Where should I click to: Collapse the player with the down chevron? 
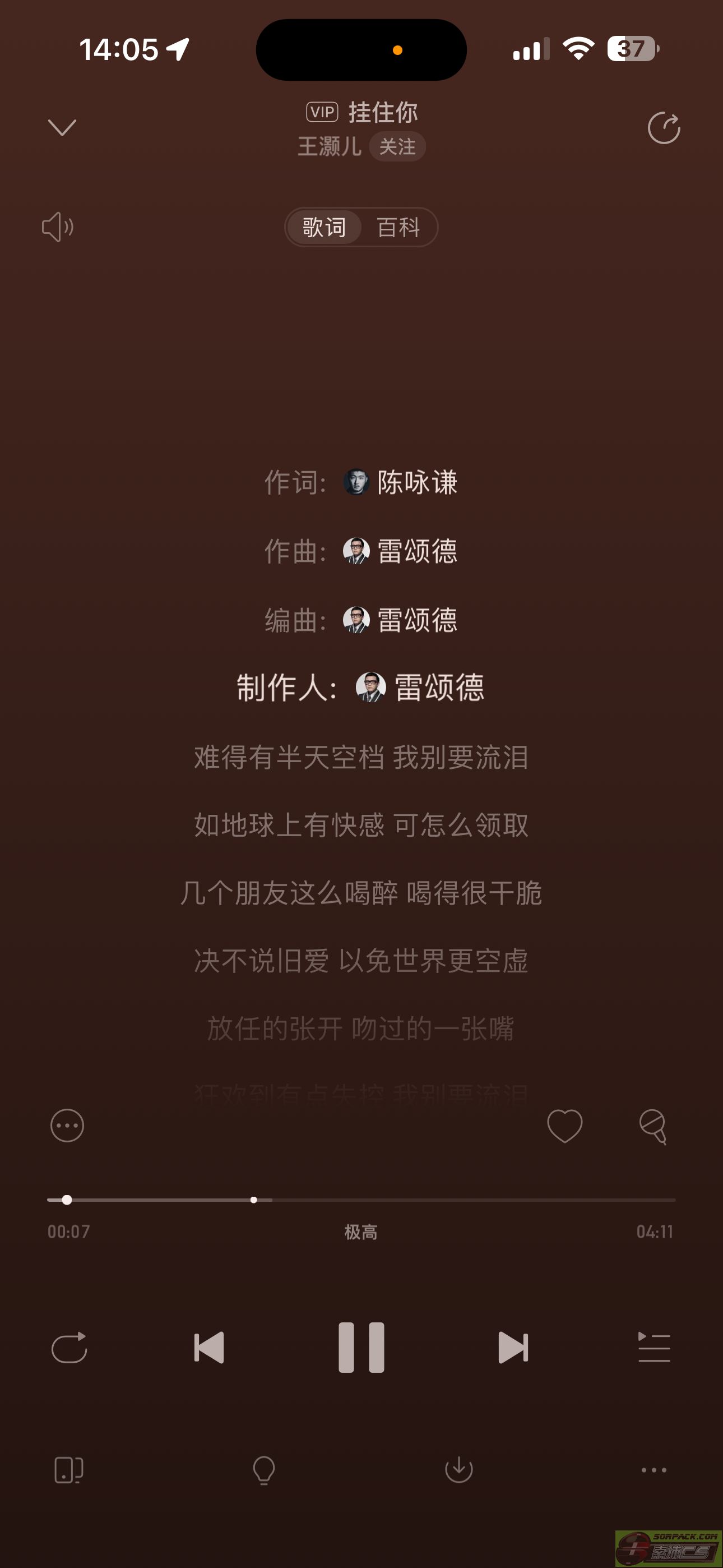[62, 127]
